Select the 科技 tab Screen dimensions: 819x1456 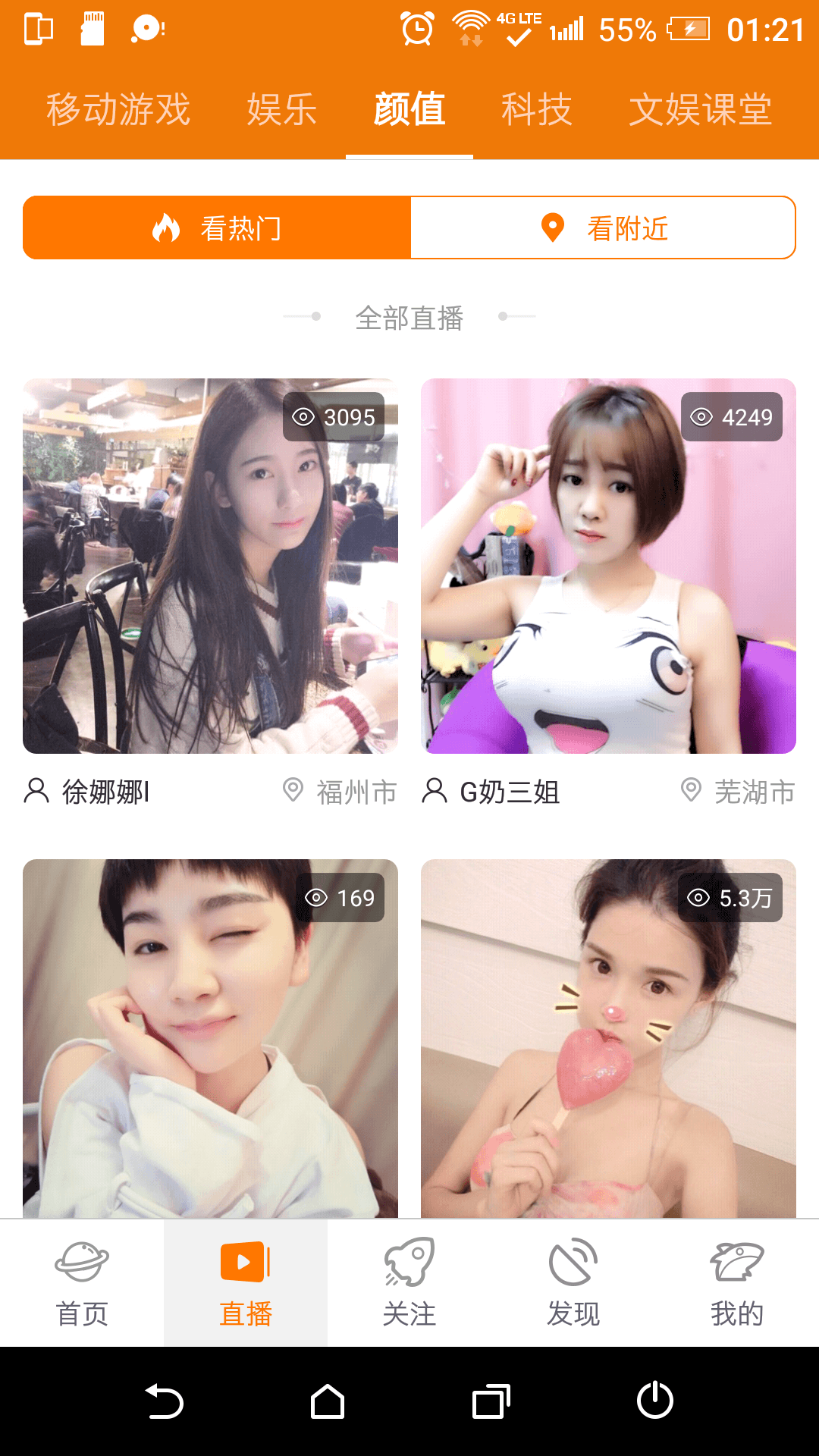[537, 110]
